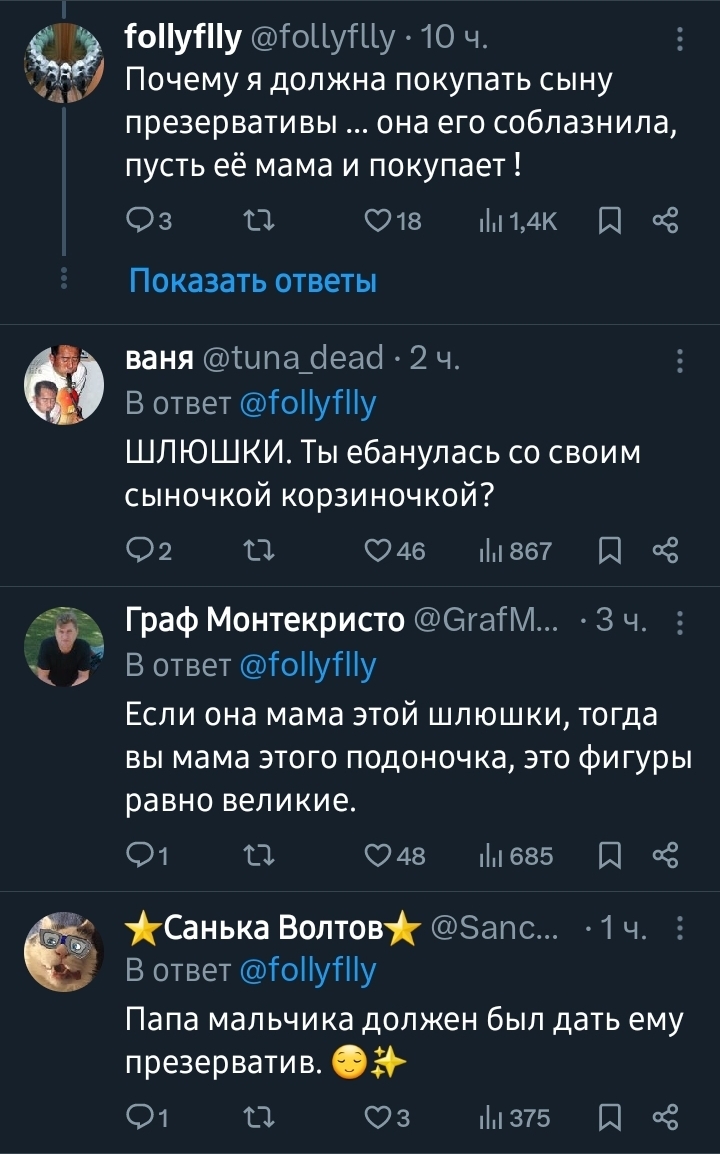This screenshot has height=1154, width=720.
Task: View analytics of Санька Волтов's reply
Action: [x=516, y=1118]
